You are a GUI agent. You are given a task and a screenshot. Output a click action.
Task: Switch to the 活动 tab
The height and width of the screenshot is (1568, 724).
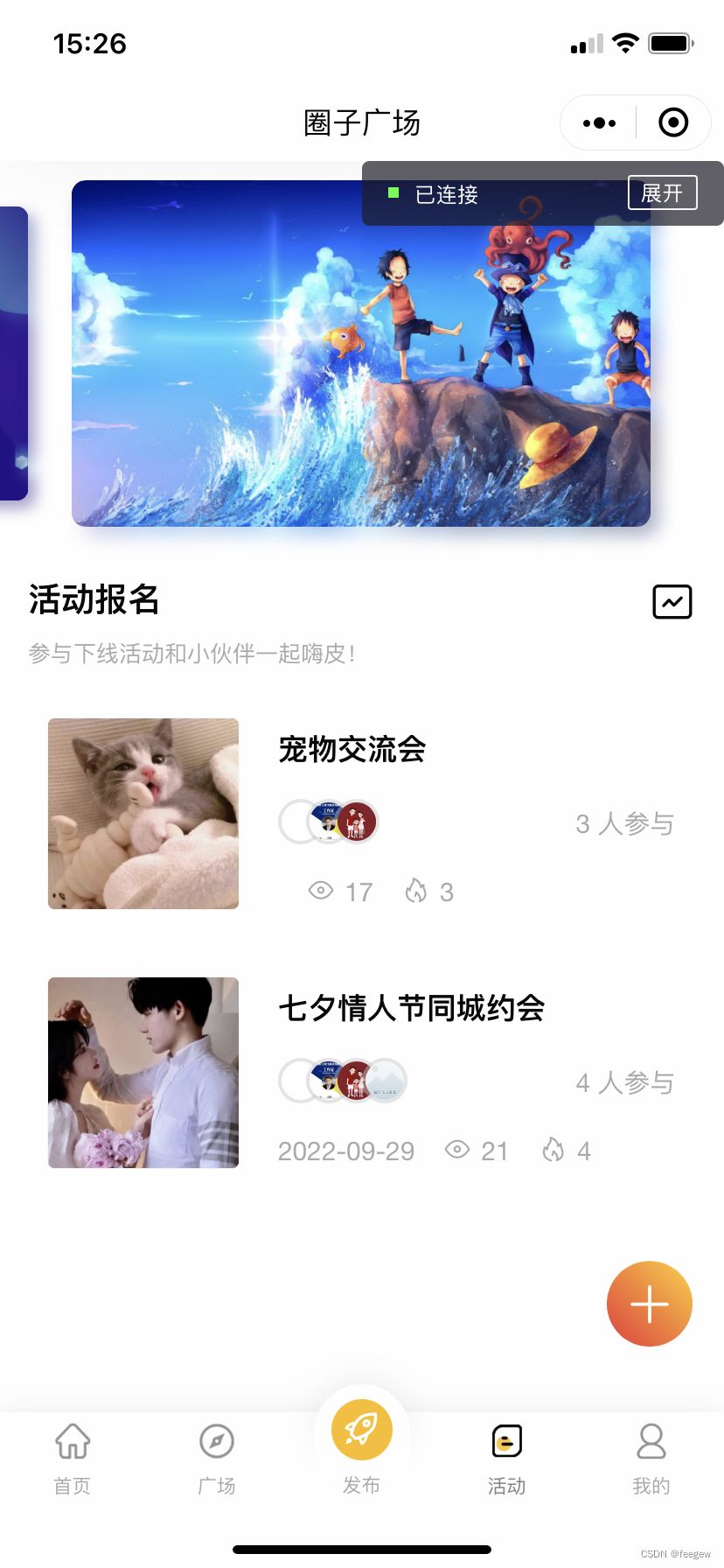tap(506, 1455)
